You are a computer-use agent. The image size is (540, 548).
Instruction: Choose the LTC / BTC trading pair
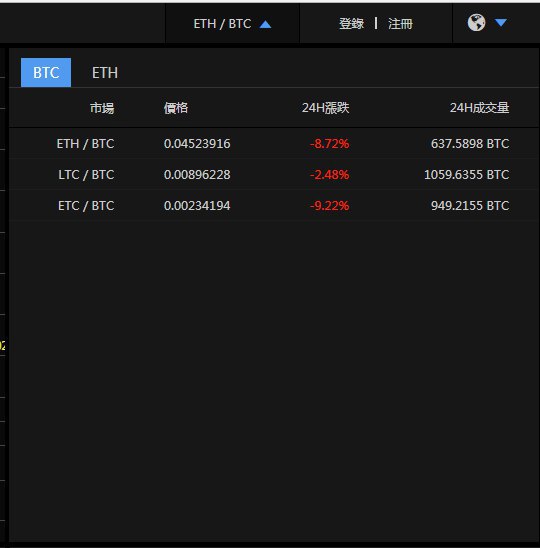[x=274, y=174]
